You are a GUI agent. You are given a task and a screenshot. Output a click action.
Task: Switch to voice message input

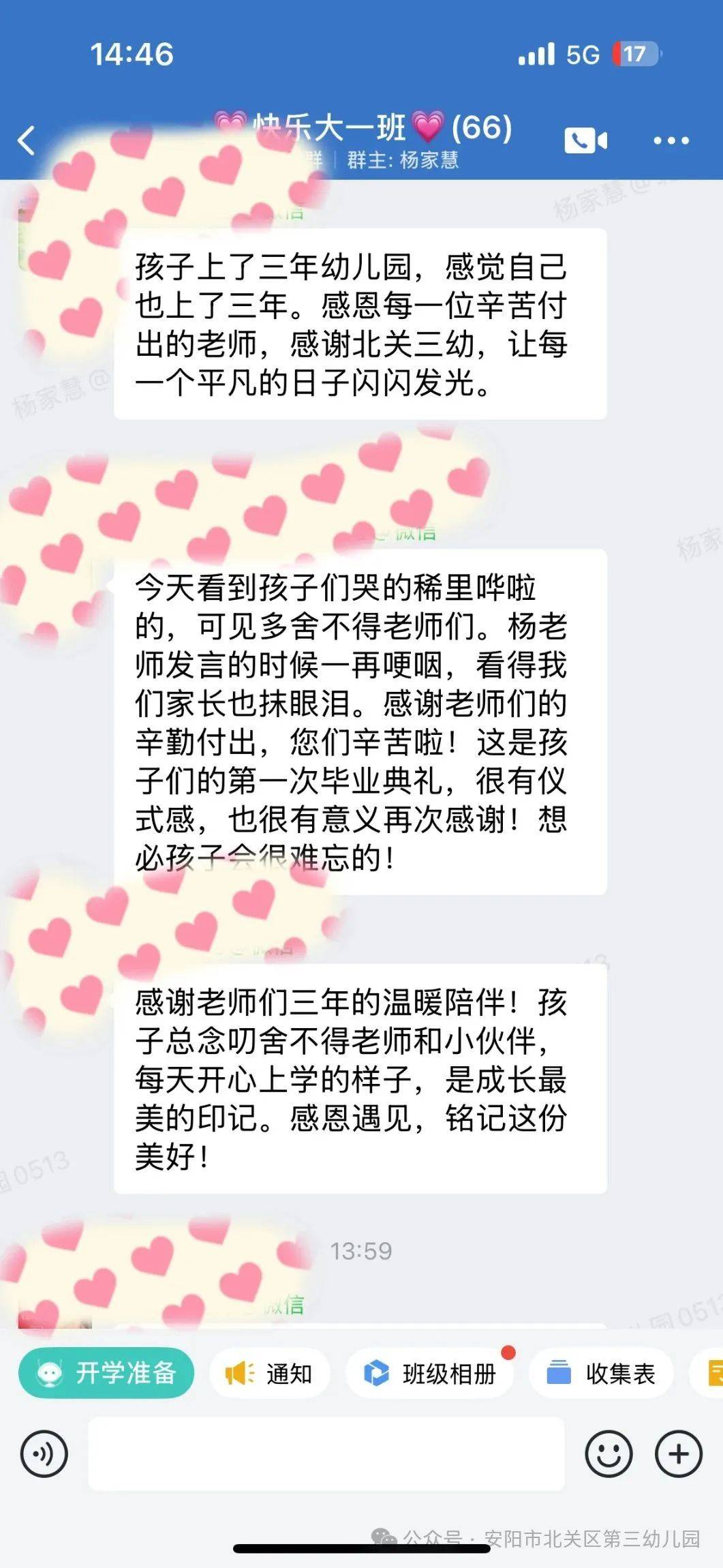[44, 1455]
